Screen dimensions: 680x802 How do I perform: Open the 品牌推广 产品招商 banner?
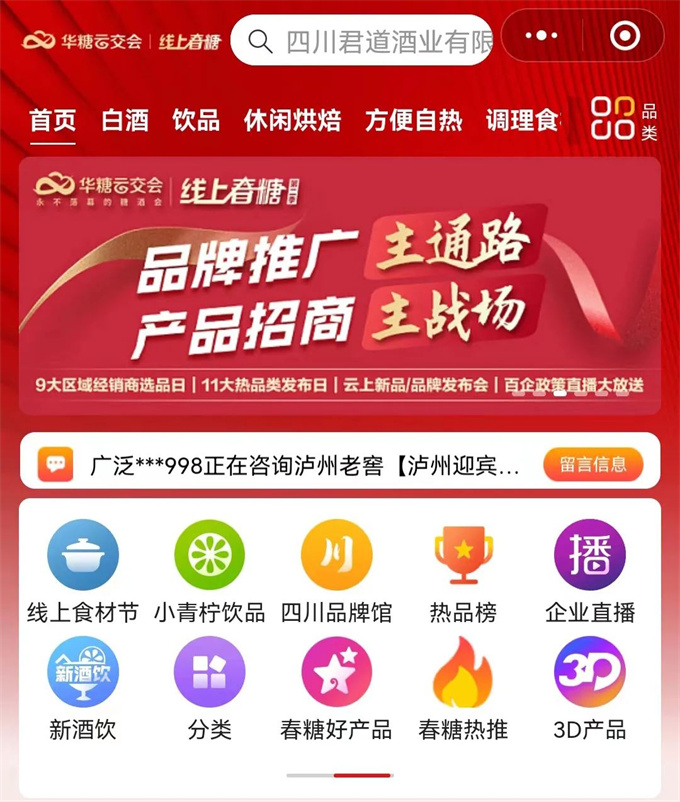tap(340, 285)
